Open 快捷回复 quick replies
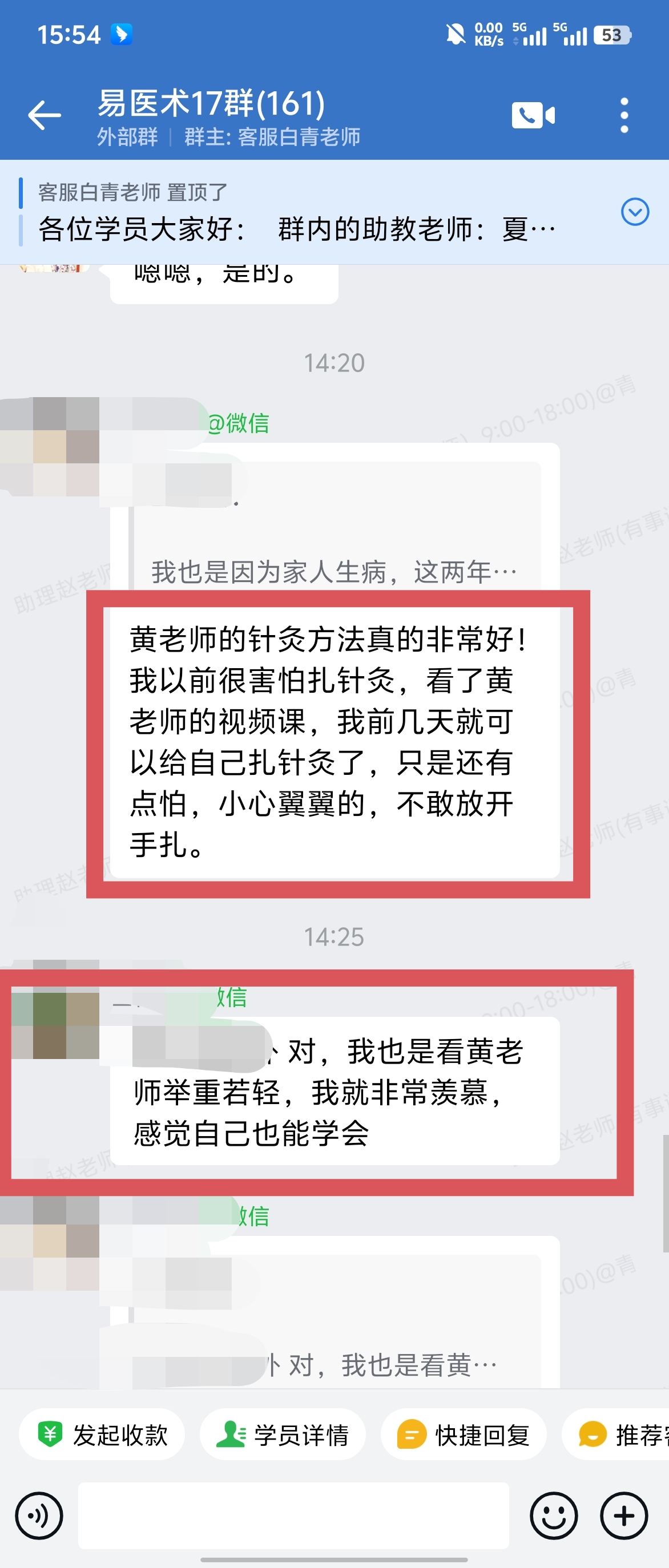Image resolution: width=669 pixels, height=1568 pixels. click(464, 1434)
